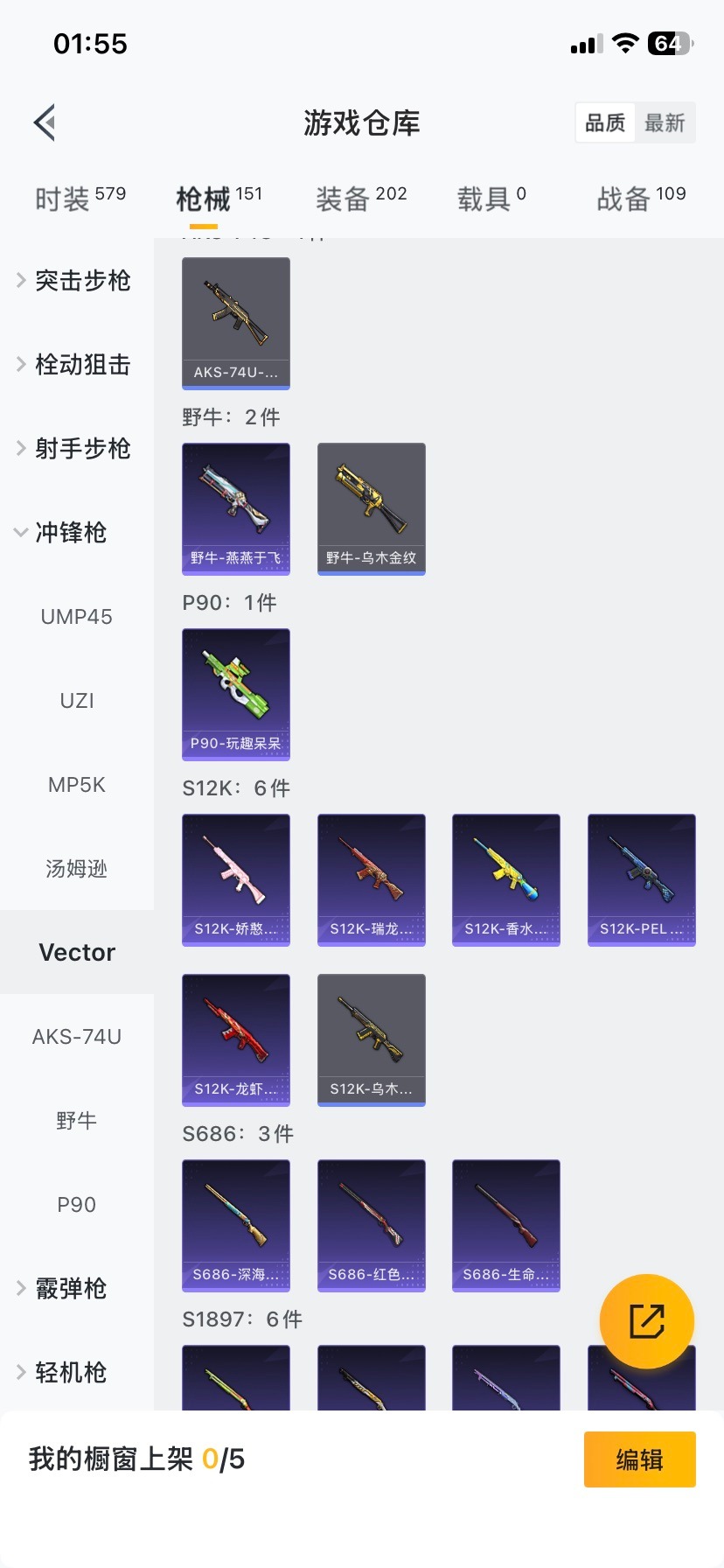Viewport: 724px width, 1568px height.
Task: Tap the 编辑 button
Action: [x=639, y=1459]
